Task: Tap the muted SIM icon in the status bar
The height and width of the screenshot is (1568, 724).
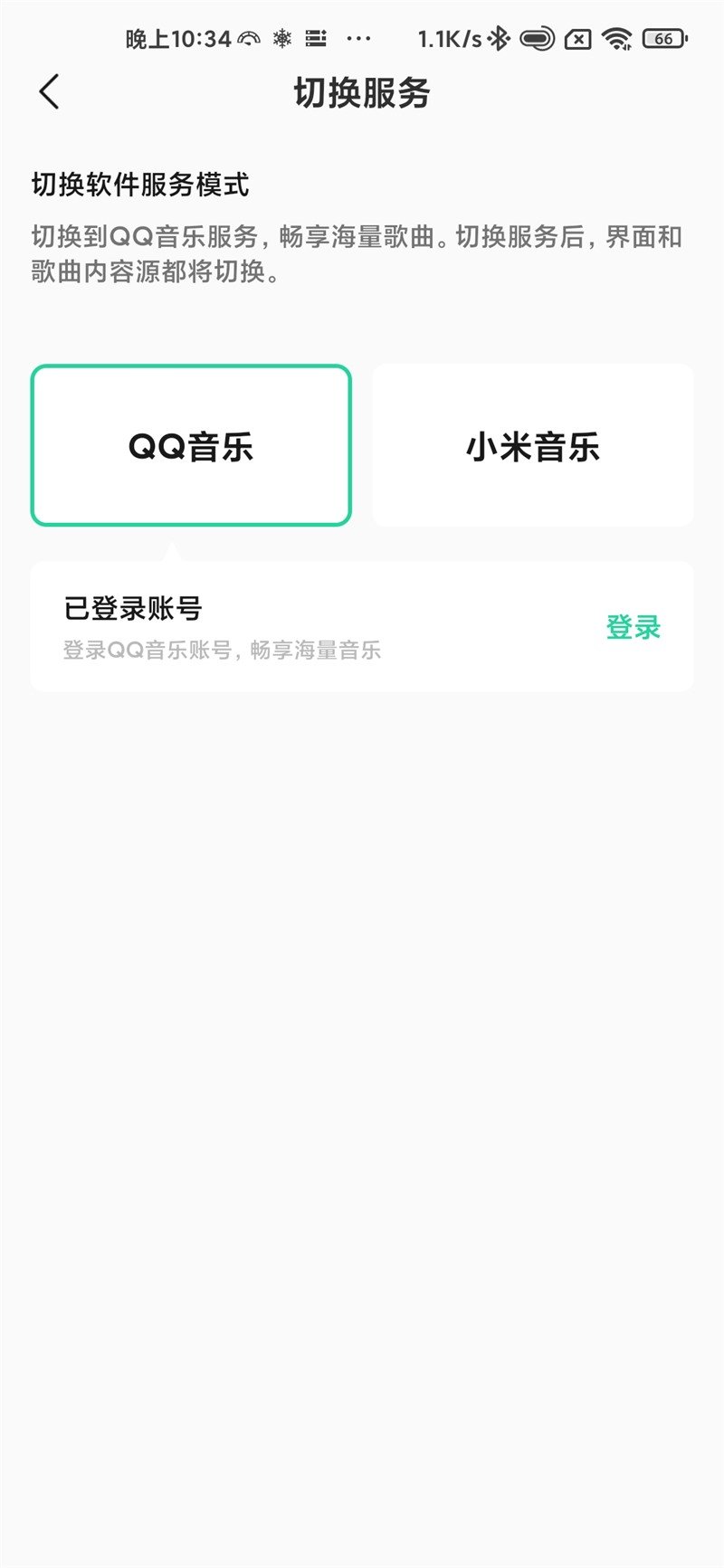Action: pos(576,39)
